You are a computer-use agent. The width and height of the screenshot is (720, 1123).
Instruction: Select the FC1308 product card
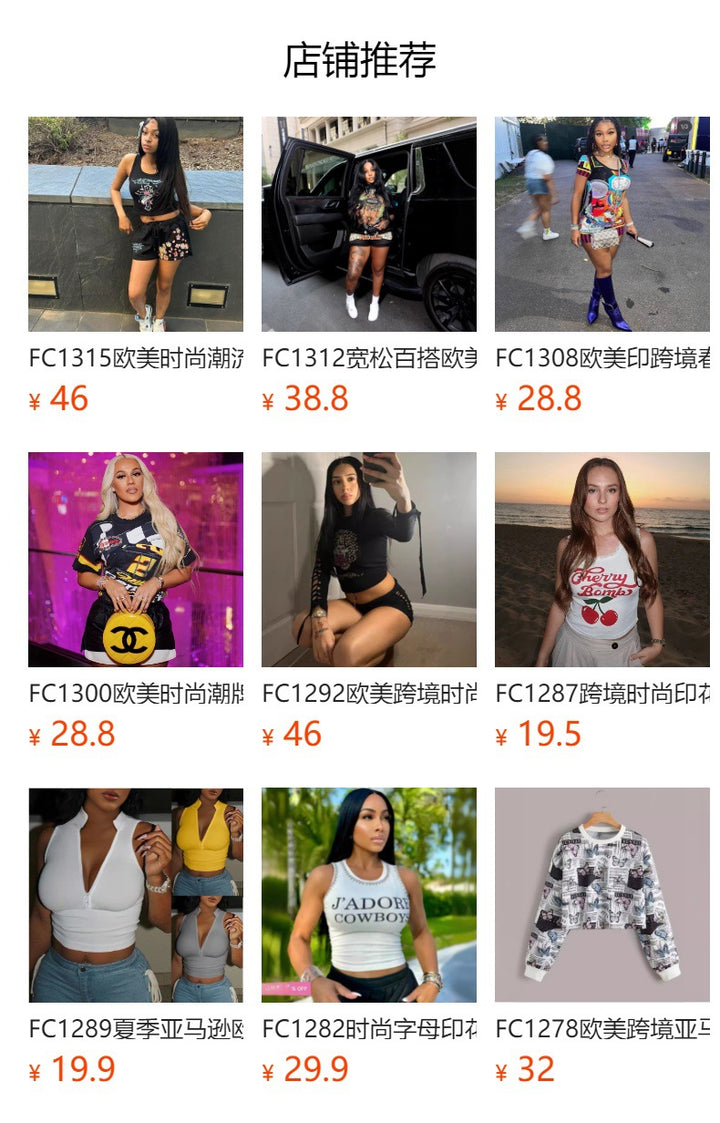[x=602, y=224]
